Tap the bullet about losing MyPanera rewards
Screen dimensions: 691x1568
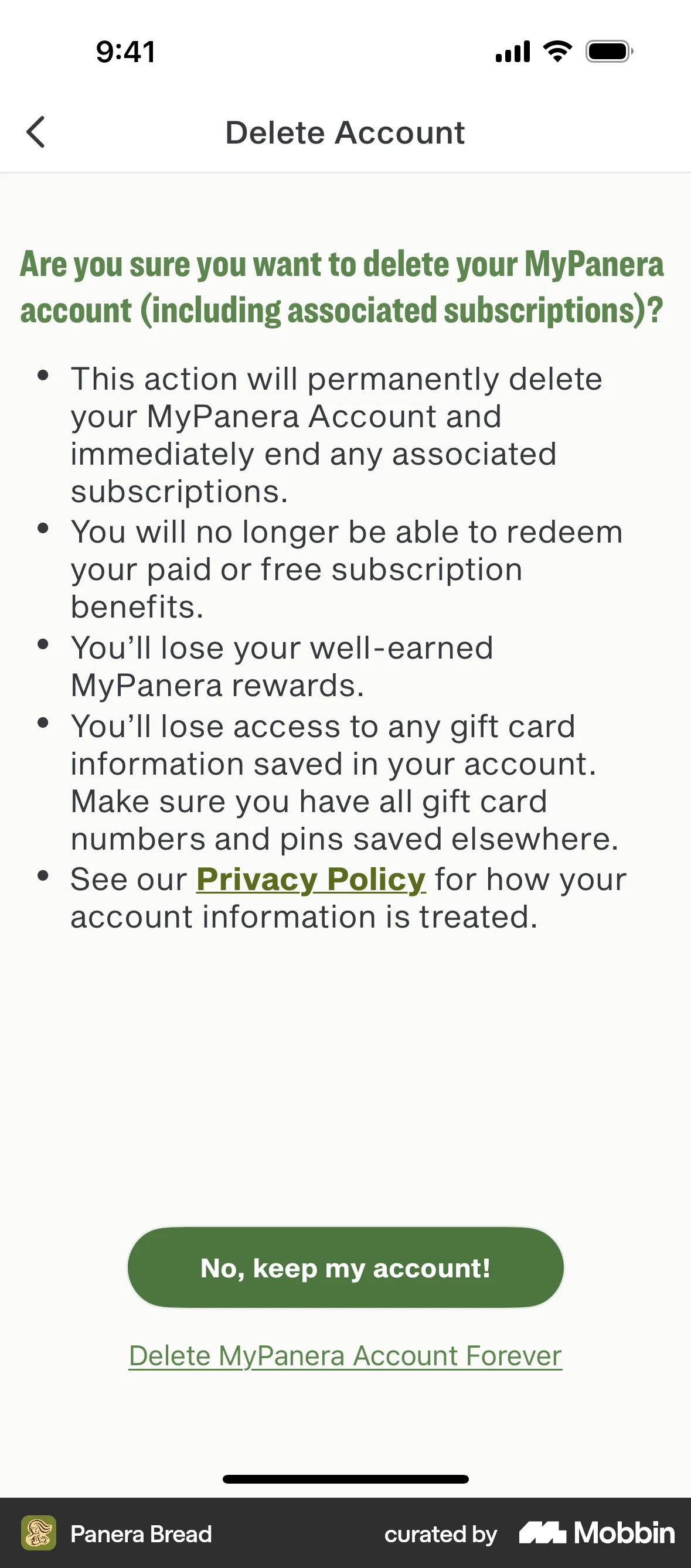(282, 667)
